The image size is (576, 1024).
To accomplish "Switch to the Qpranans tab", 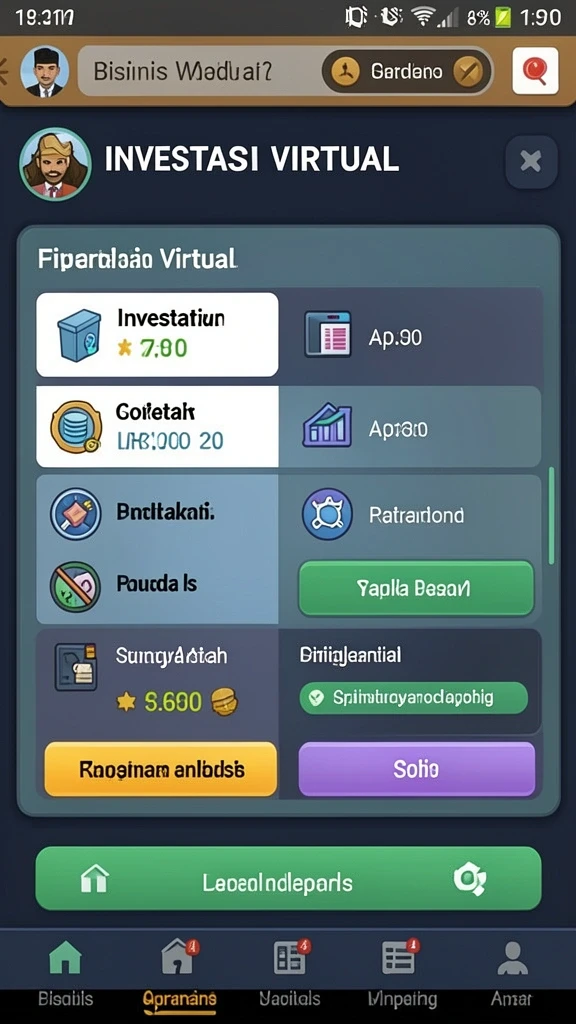I will tap(180, 974).
